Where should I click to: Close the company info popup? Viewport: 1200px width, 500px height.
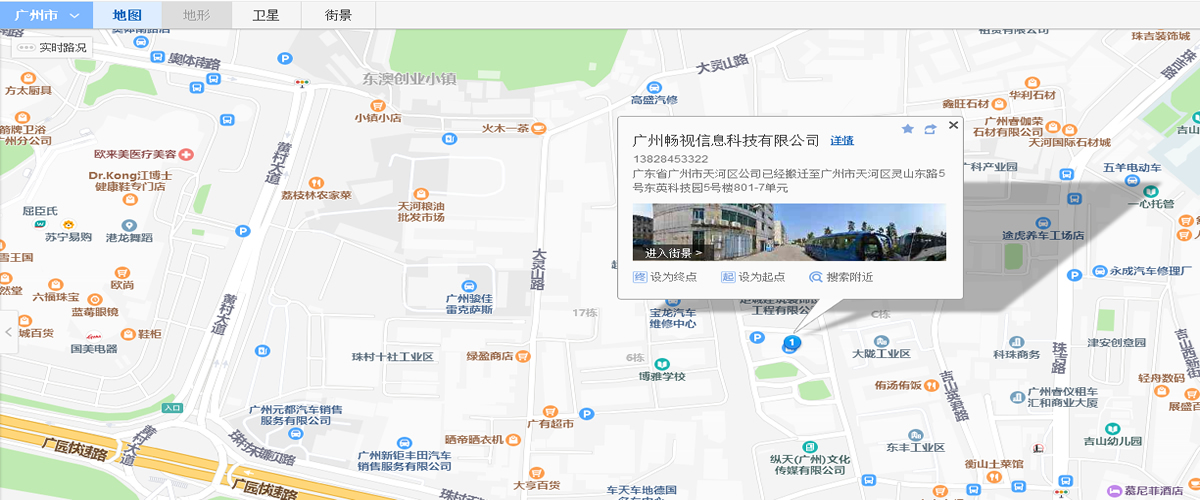point(953,125)
